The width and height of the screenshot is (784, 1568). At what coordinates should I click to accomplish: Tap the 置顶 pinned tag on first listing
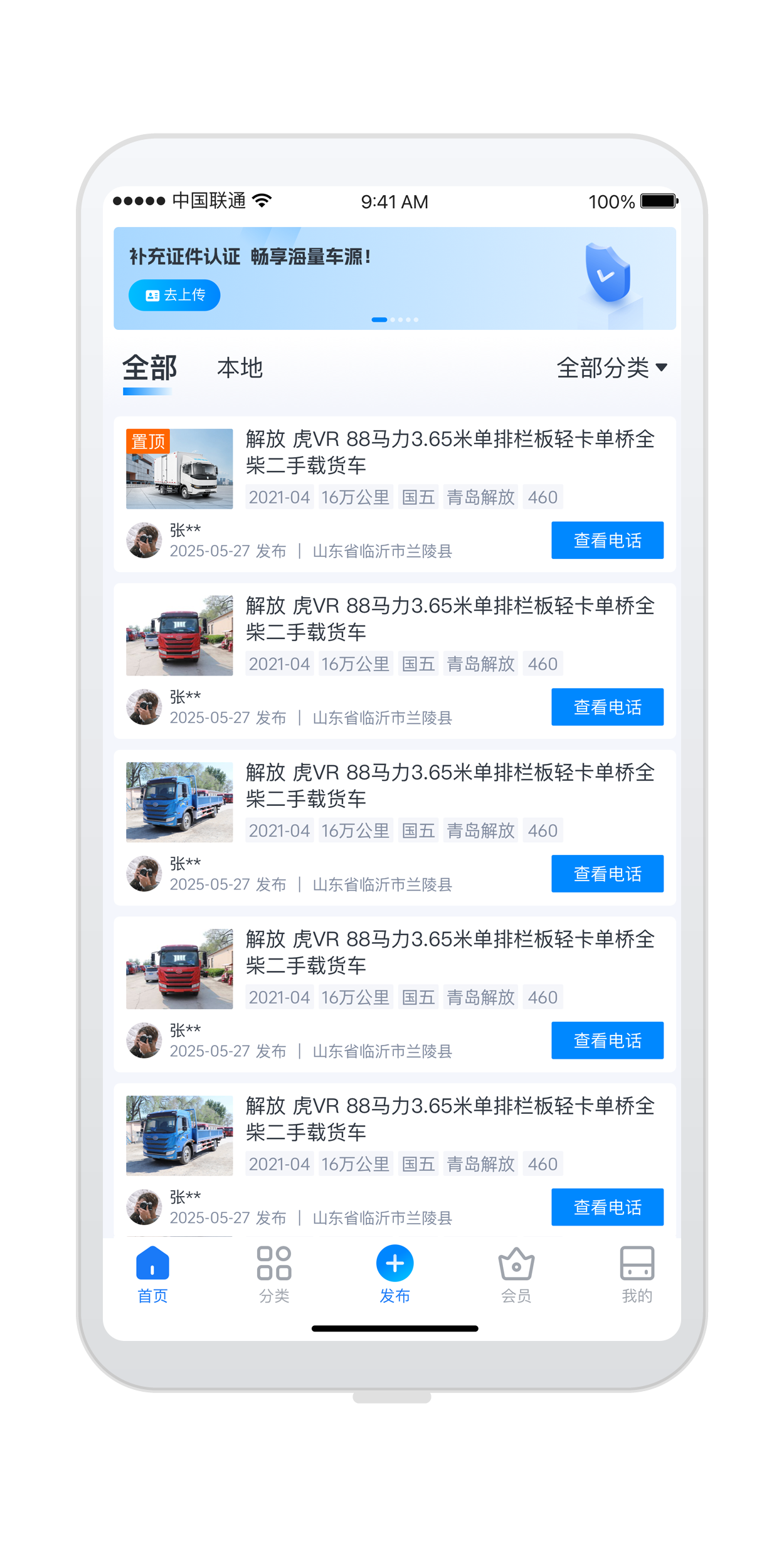pyautogui.click(x=148, y=441)
